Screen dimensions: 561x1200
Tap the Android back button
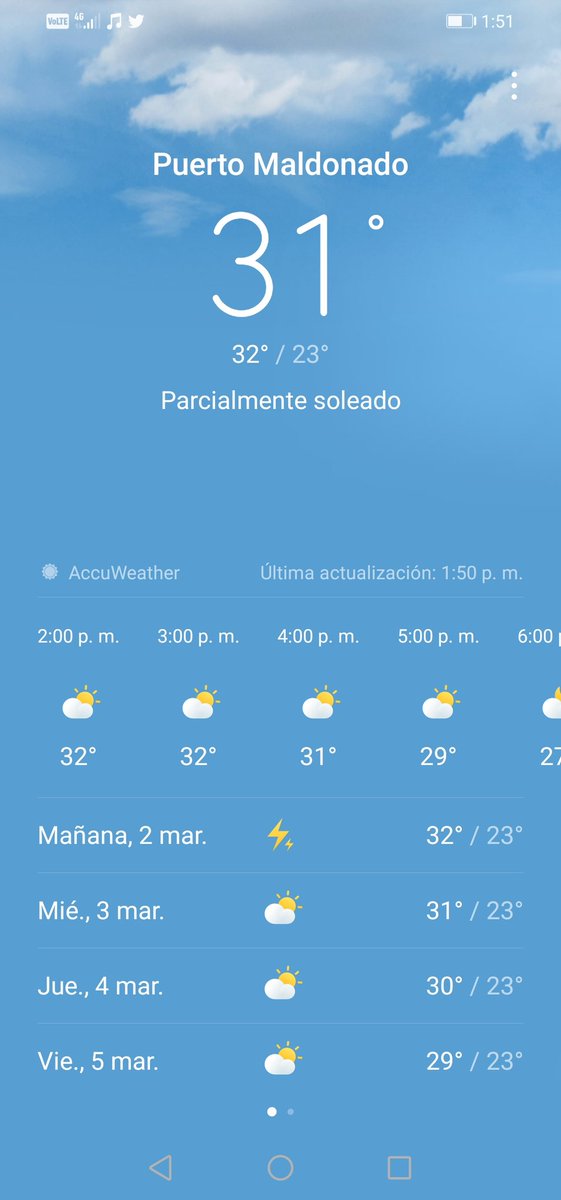click(x=160, y=1167)
